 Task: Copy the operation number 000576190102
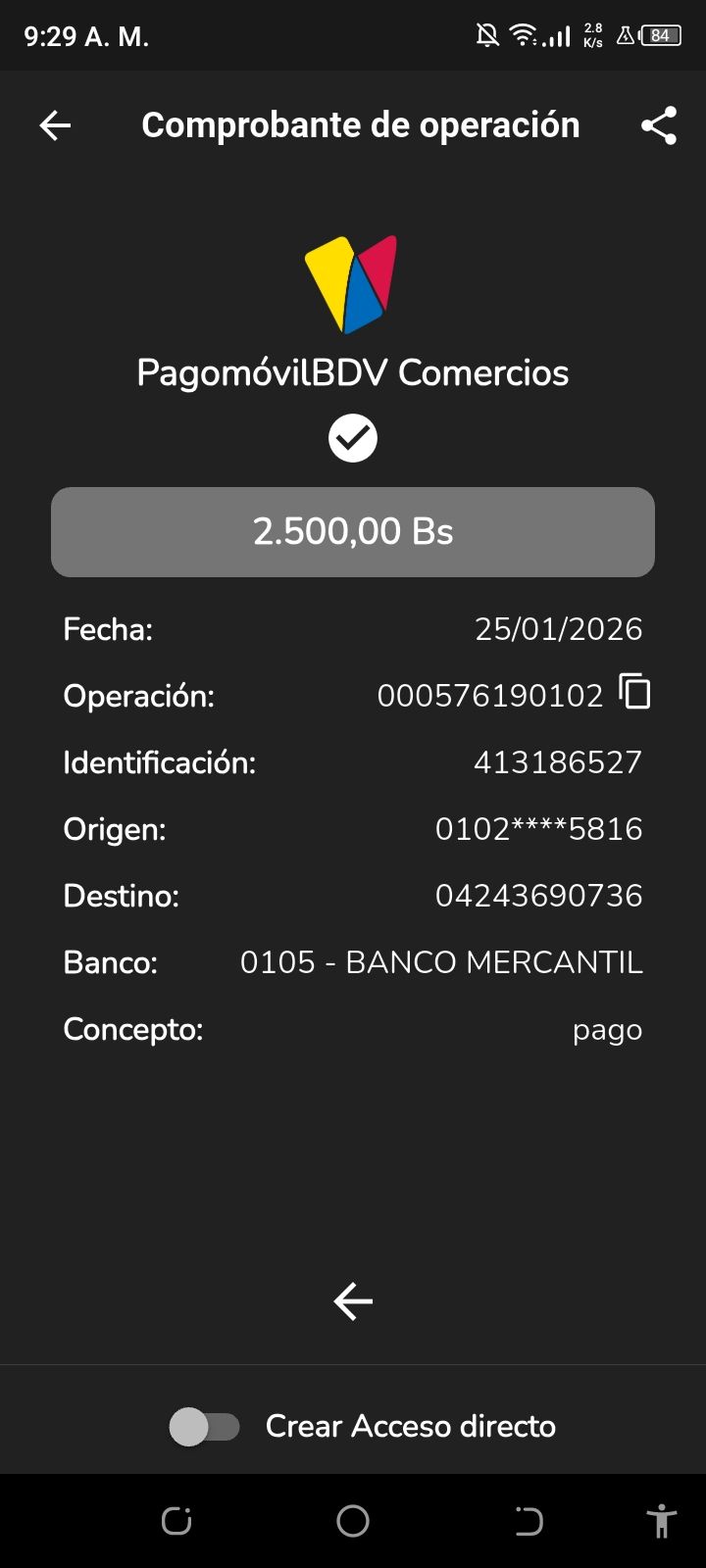click(634, 692)
